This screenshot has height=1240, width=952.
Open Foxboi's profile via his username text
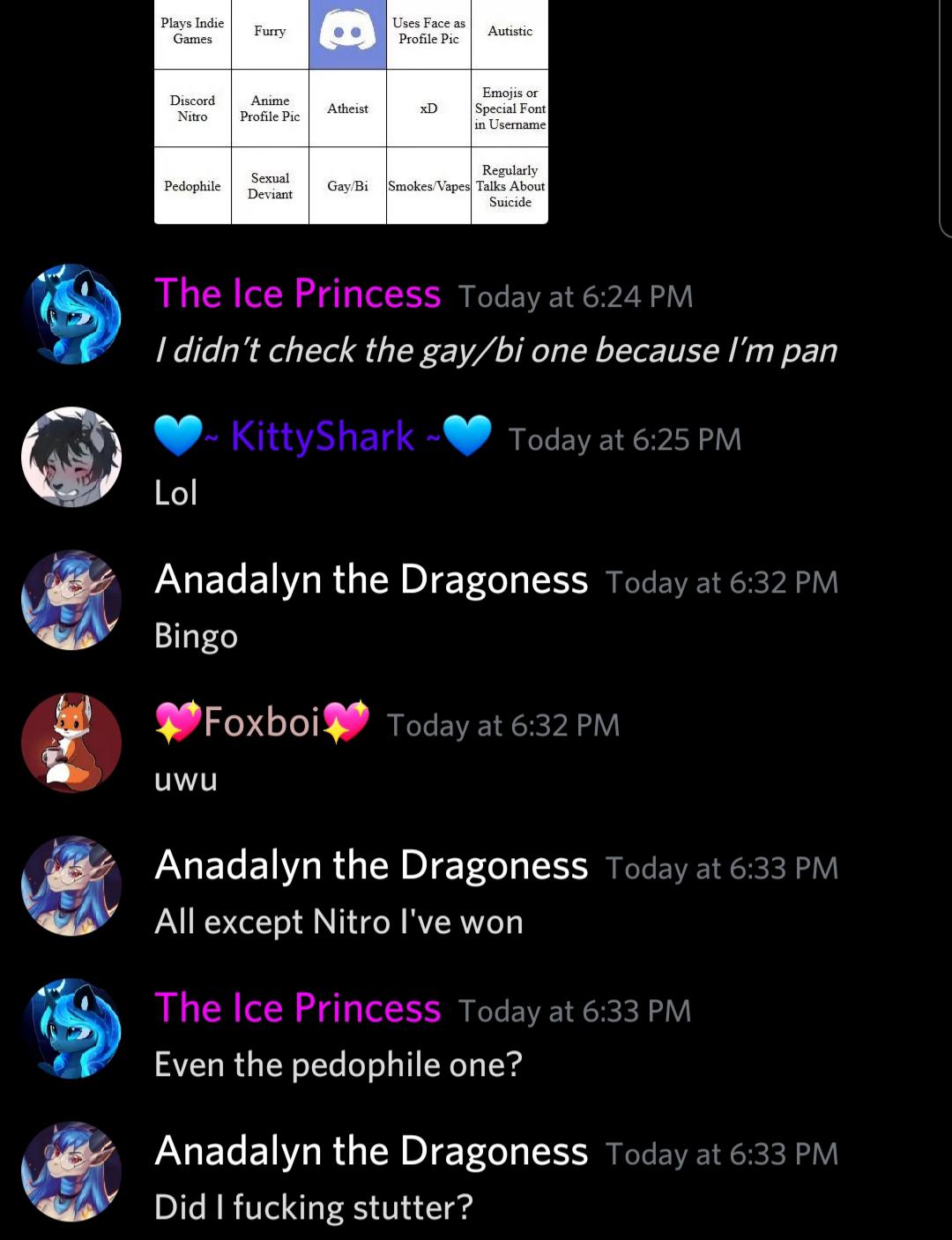tap(260, 722)
